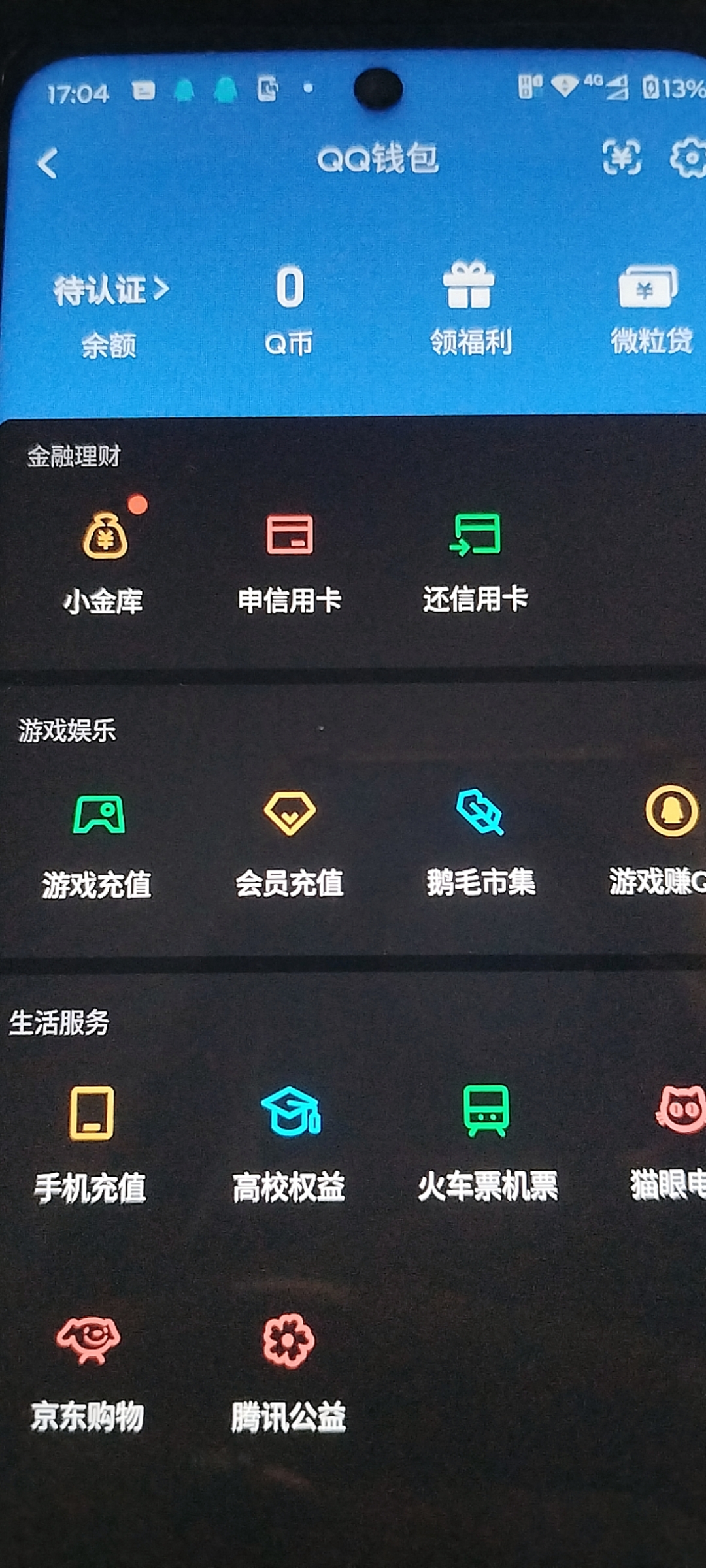706x1568 pixels.
Task: Book via 火车票机票
Action: click(487, 1142)
